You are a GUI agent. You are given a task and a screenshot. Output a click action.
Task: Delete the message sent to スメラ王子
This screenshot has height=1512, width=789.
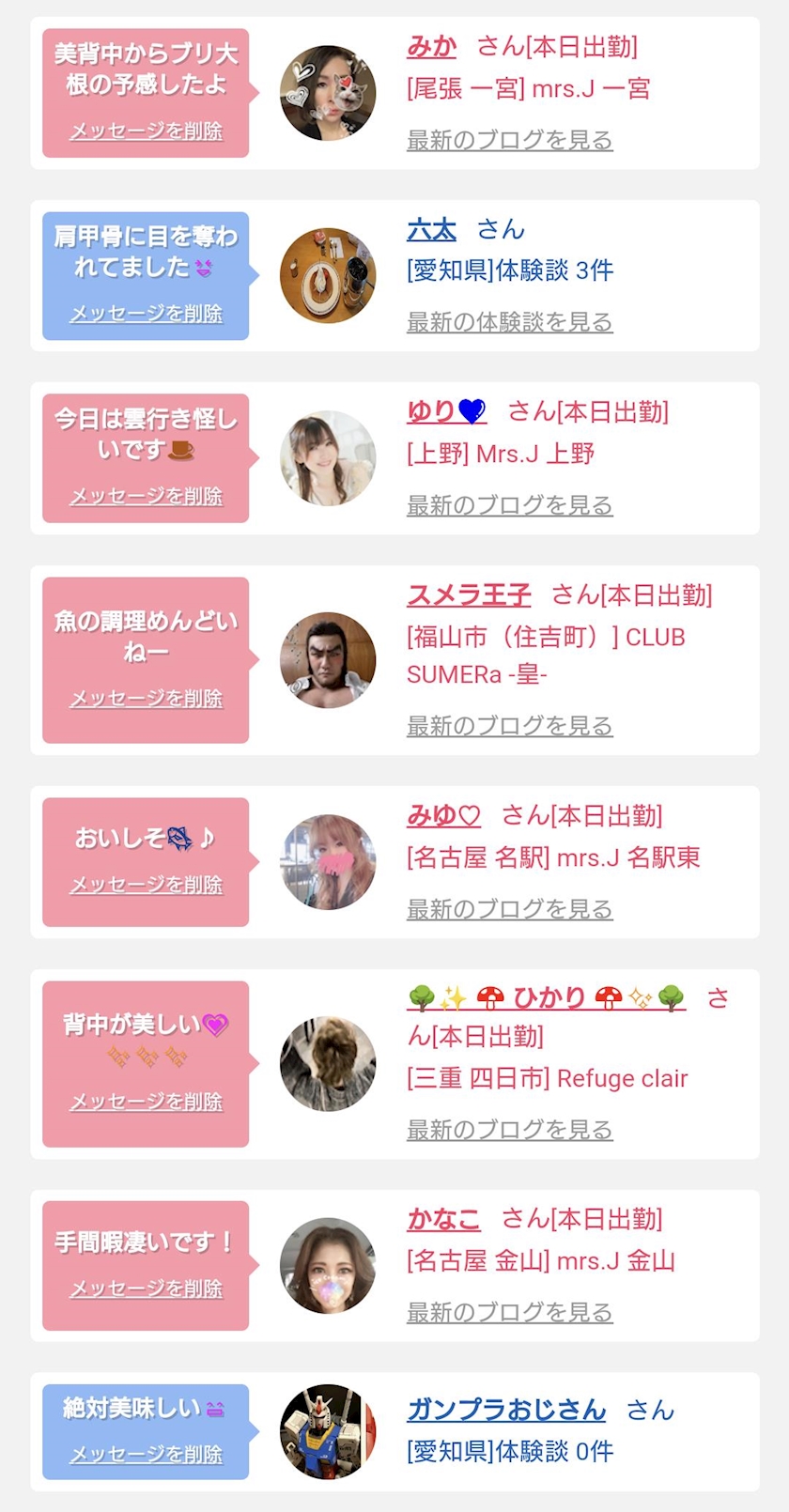coord(146,699)
